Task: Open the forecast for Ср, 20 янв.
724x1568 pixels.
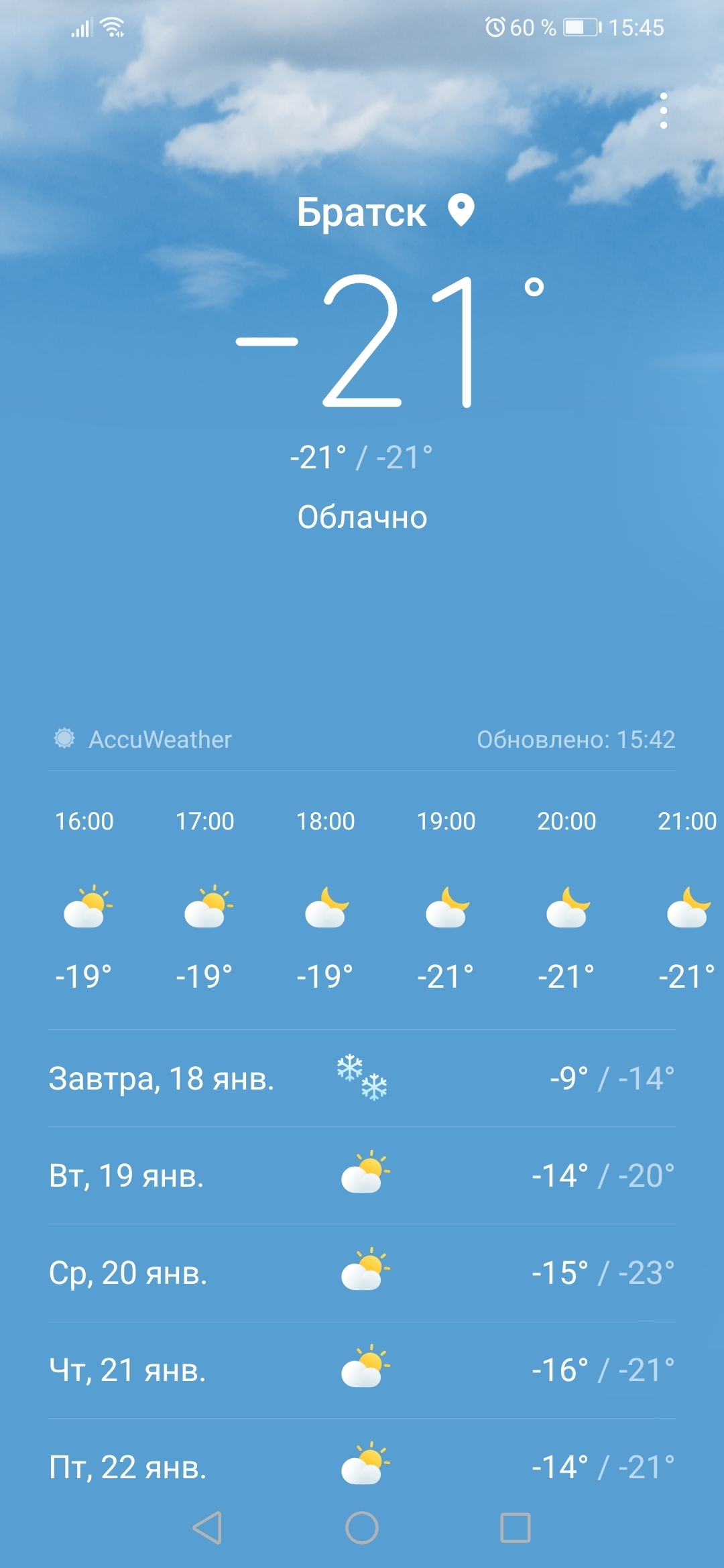Action: click(x=362, y=1272)
